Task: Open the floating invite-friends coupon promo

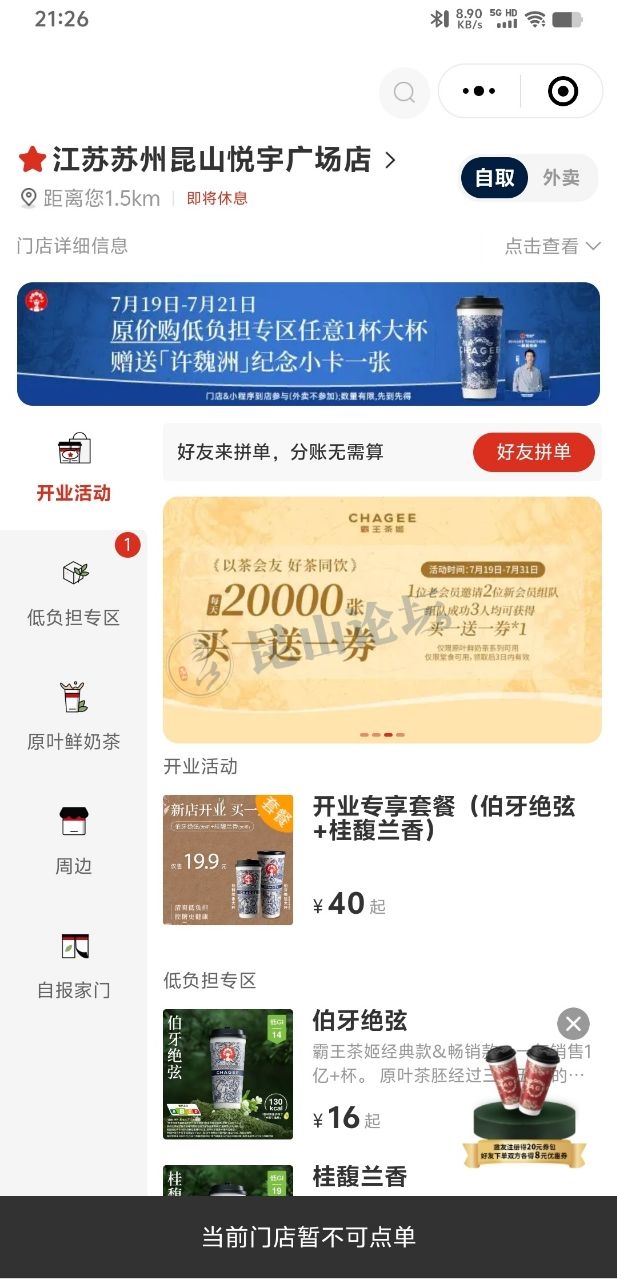Action: click(x=524, y=1110)
